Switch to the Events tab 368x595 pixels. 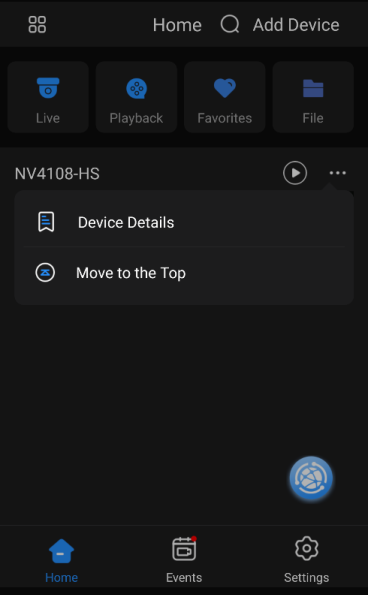(184, 560)
